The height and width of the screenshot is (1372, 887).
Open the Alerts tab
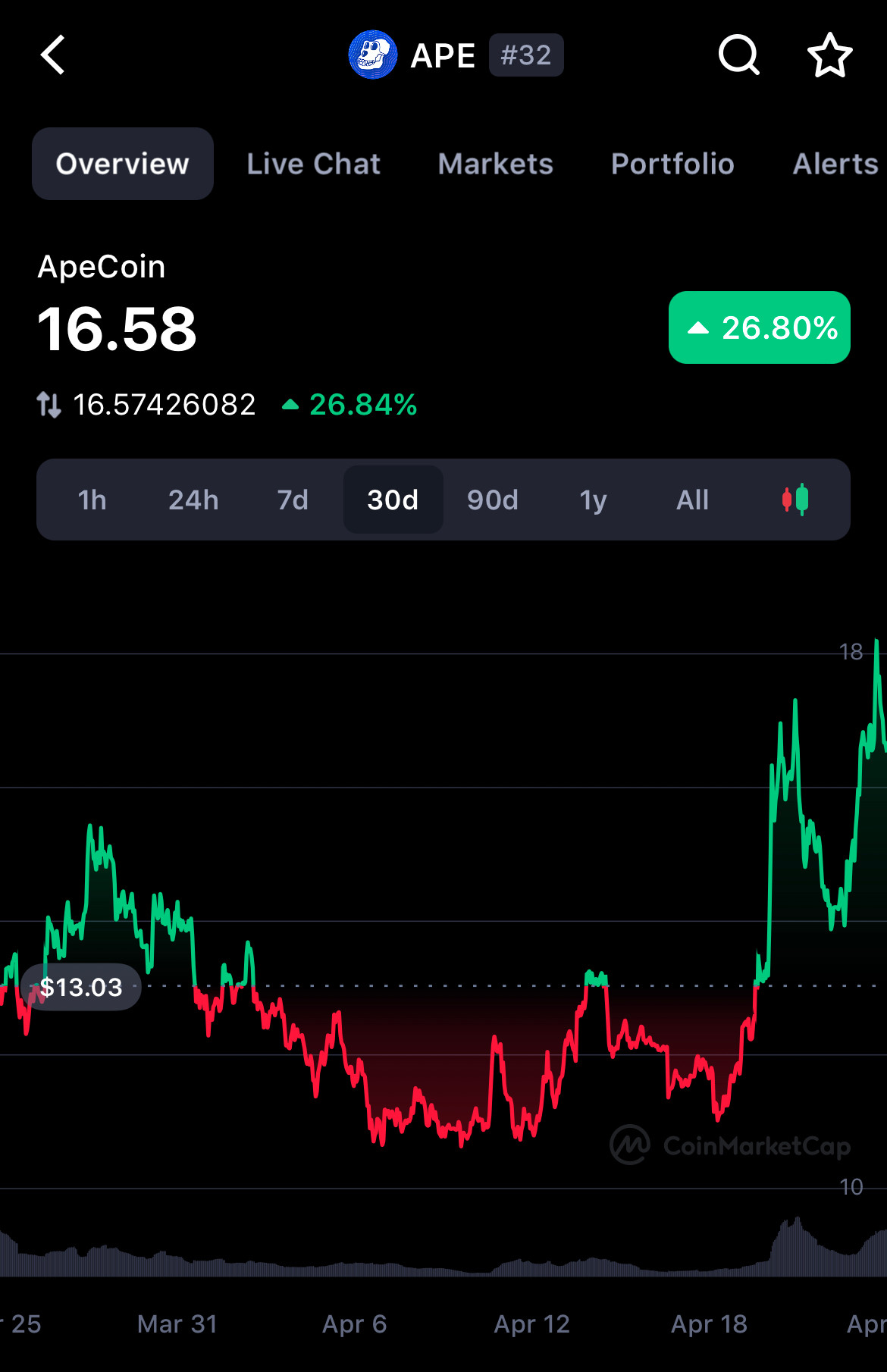pyautogui.click(x=835, y=164)
